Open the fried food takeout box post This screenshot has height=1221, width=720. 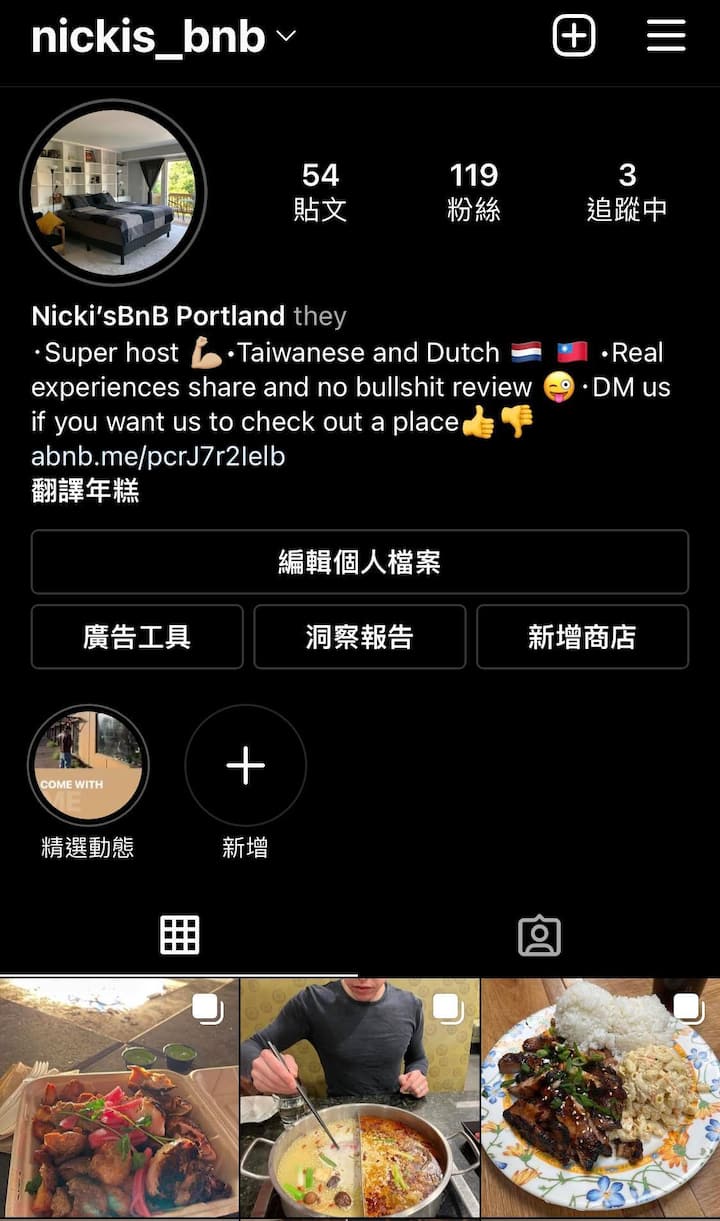pyautogui.click(x=119, y=1099)
